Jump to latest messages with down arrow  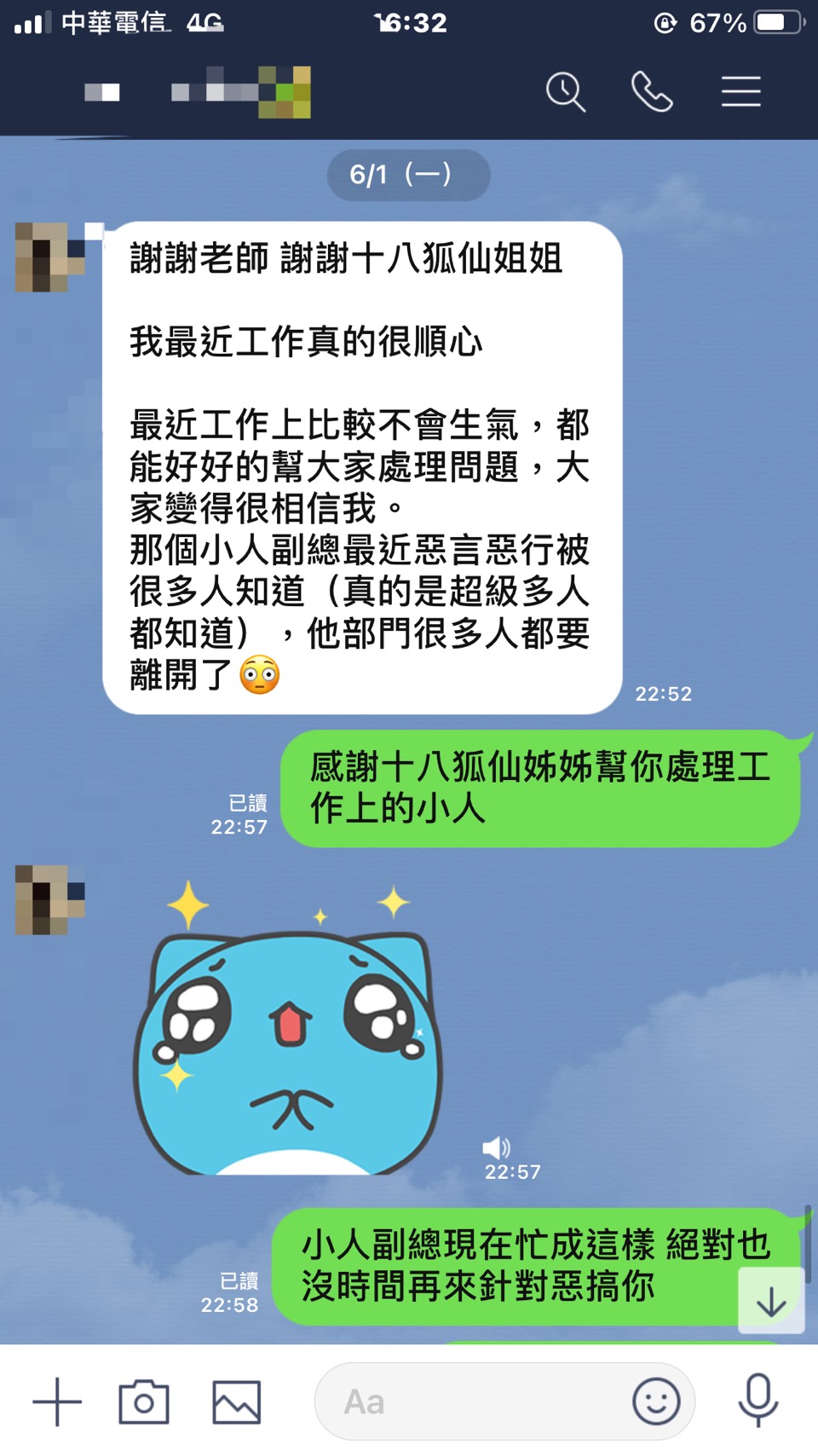[x=771, y=1301]
